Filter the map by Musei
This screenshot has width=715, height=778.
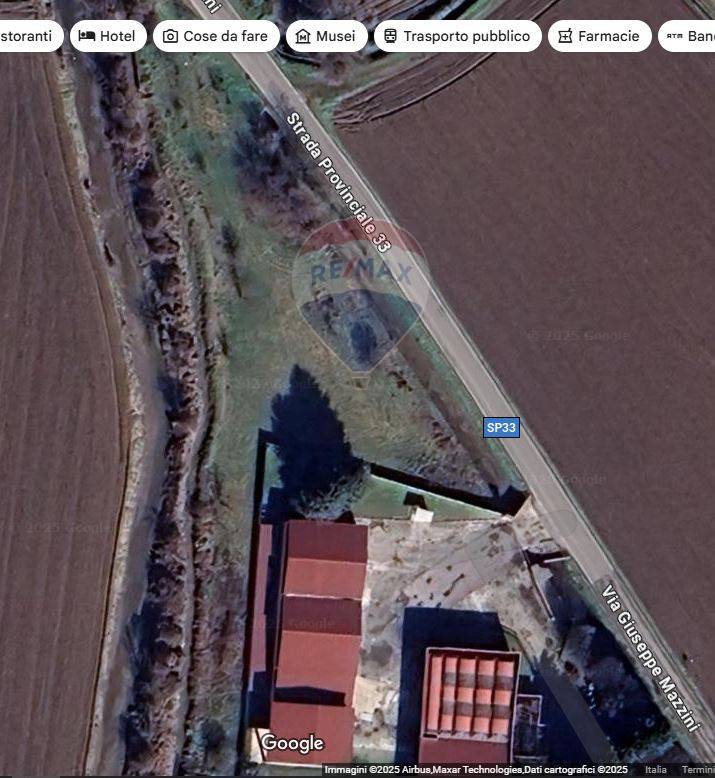coord(326,36)
